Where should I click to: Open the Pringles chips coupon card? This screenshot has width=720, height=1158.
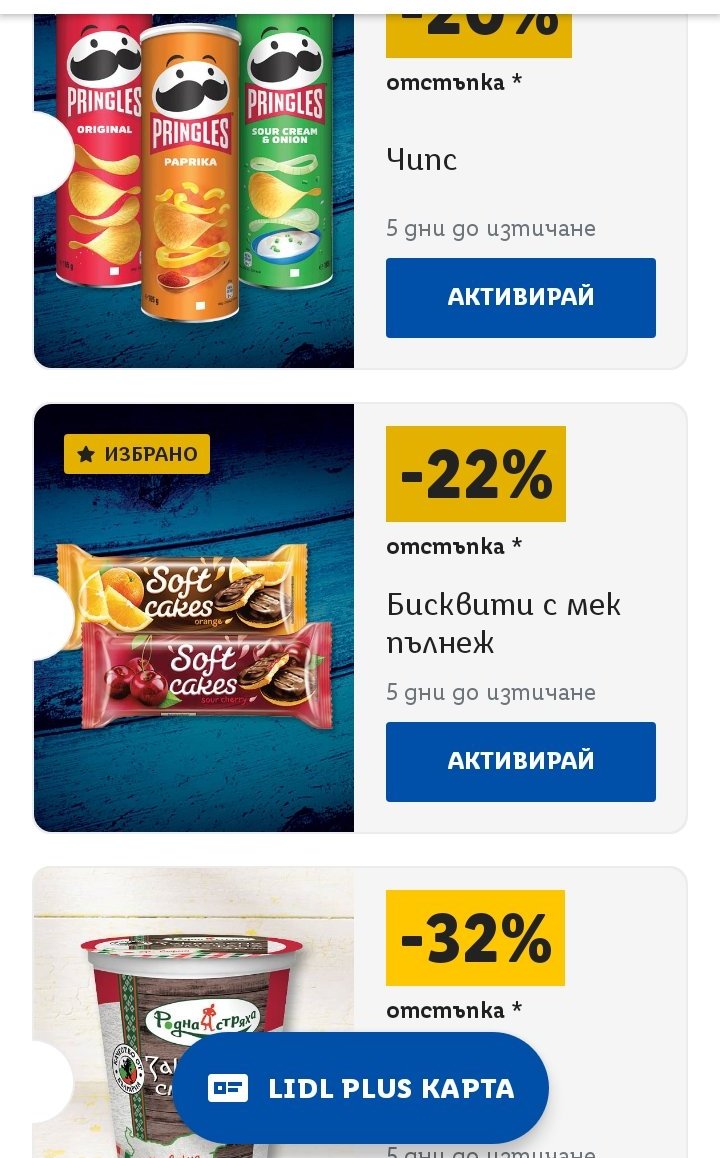click(x=194, y=190)
